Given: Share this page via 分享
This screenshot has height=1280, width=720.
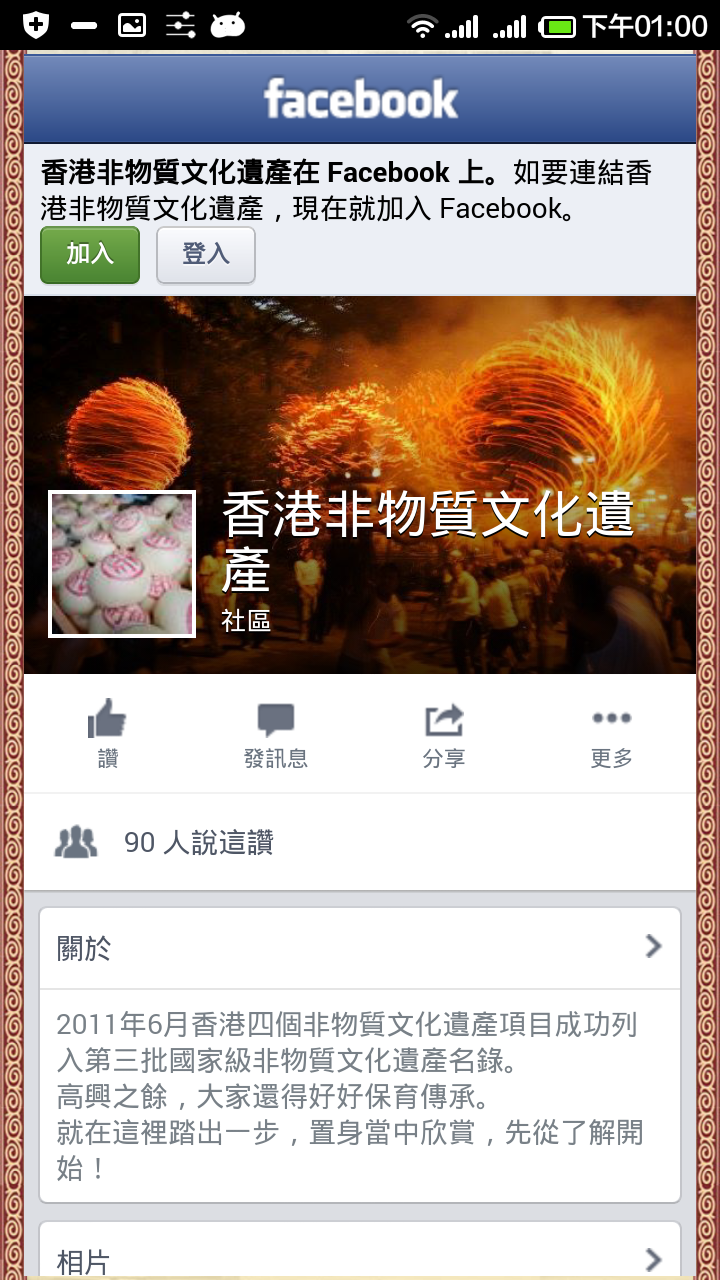Looking at the screenshot, I should pos(444,734).
